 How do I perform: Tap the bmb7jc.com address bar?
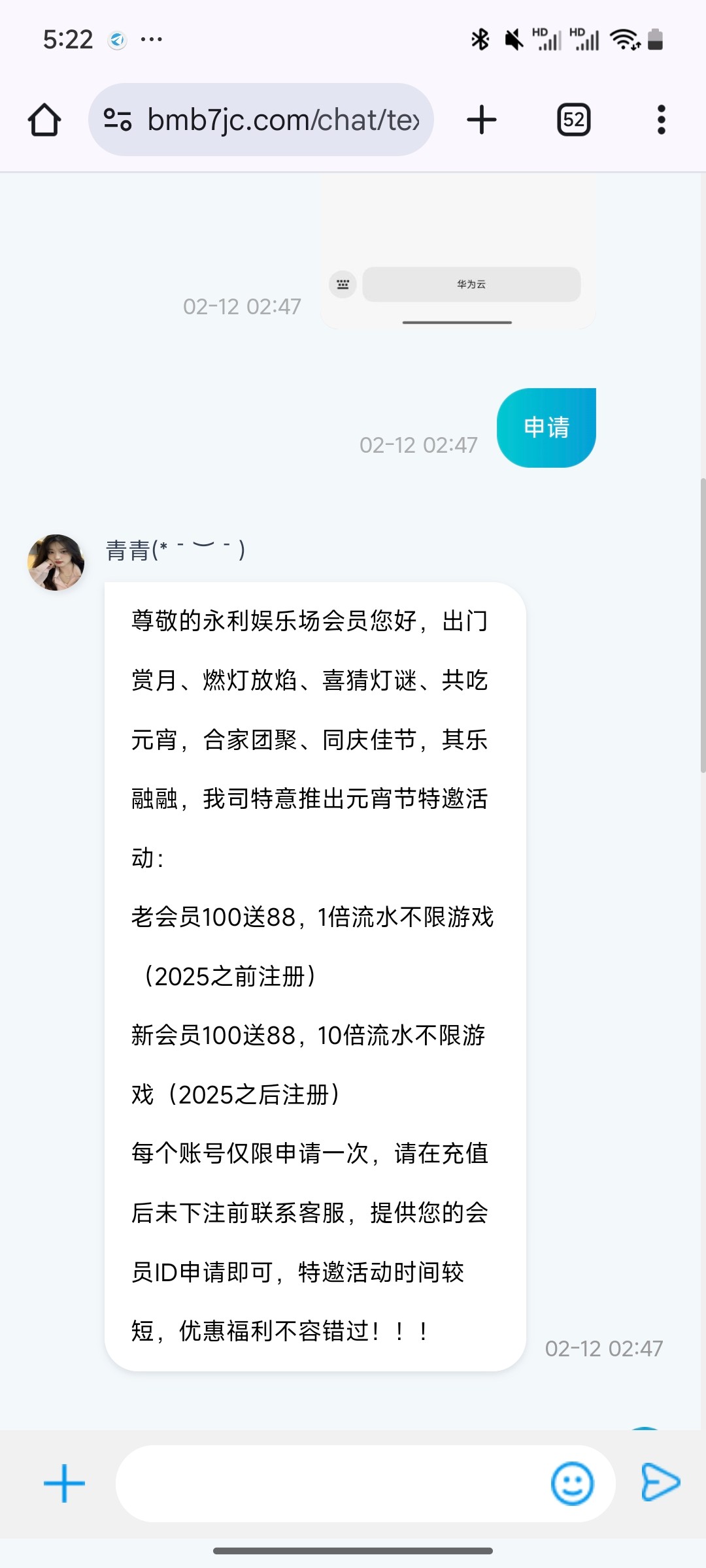point(281,120)
